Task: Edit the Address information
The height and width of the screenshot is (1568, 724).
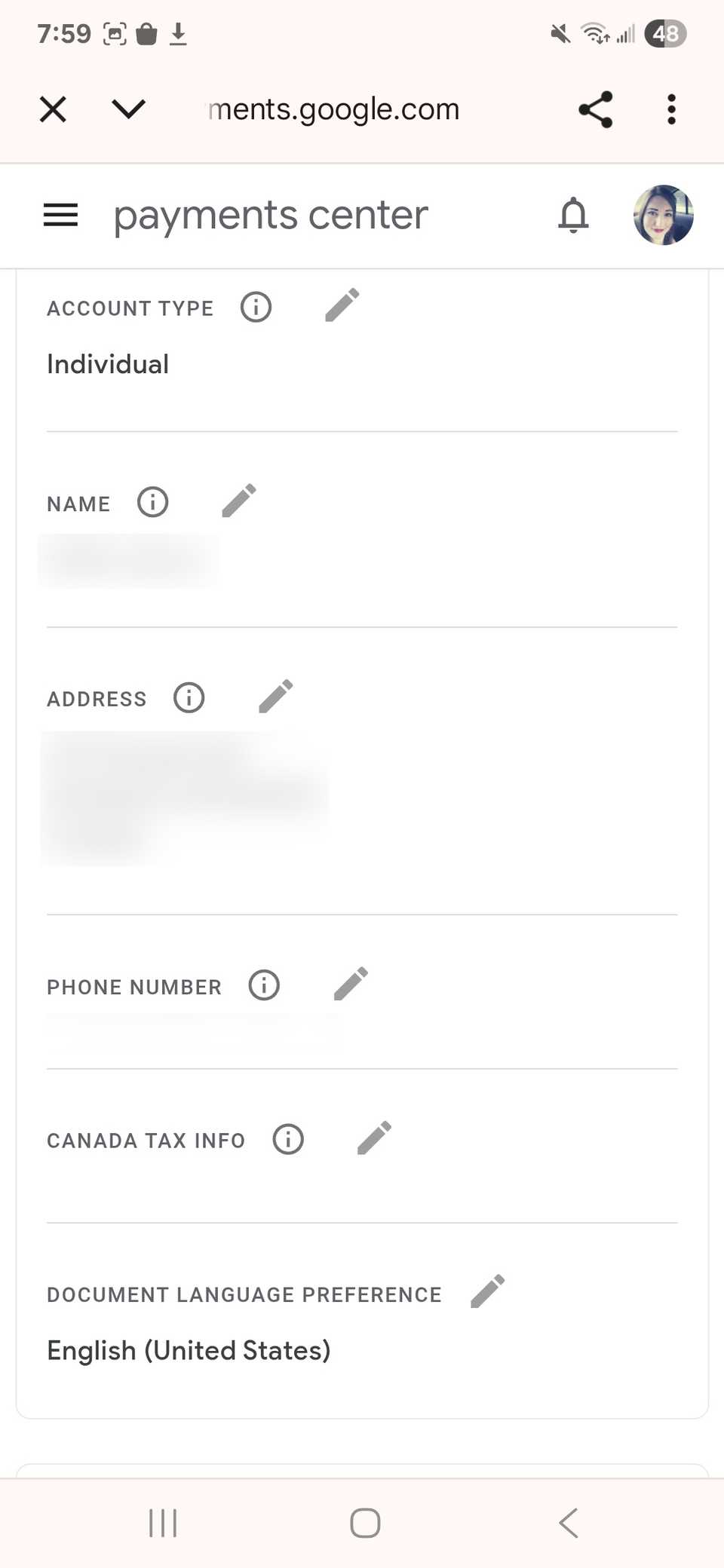Action: pos(275,697)
